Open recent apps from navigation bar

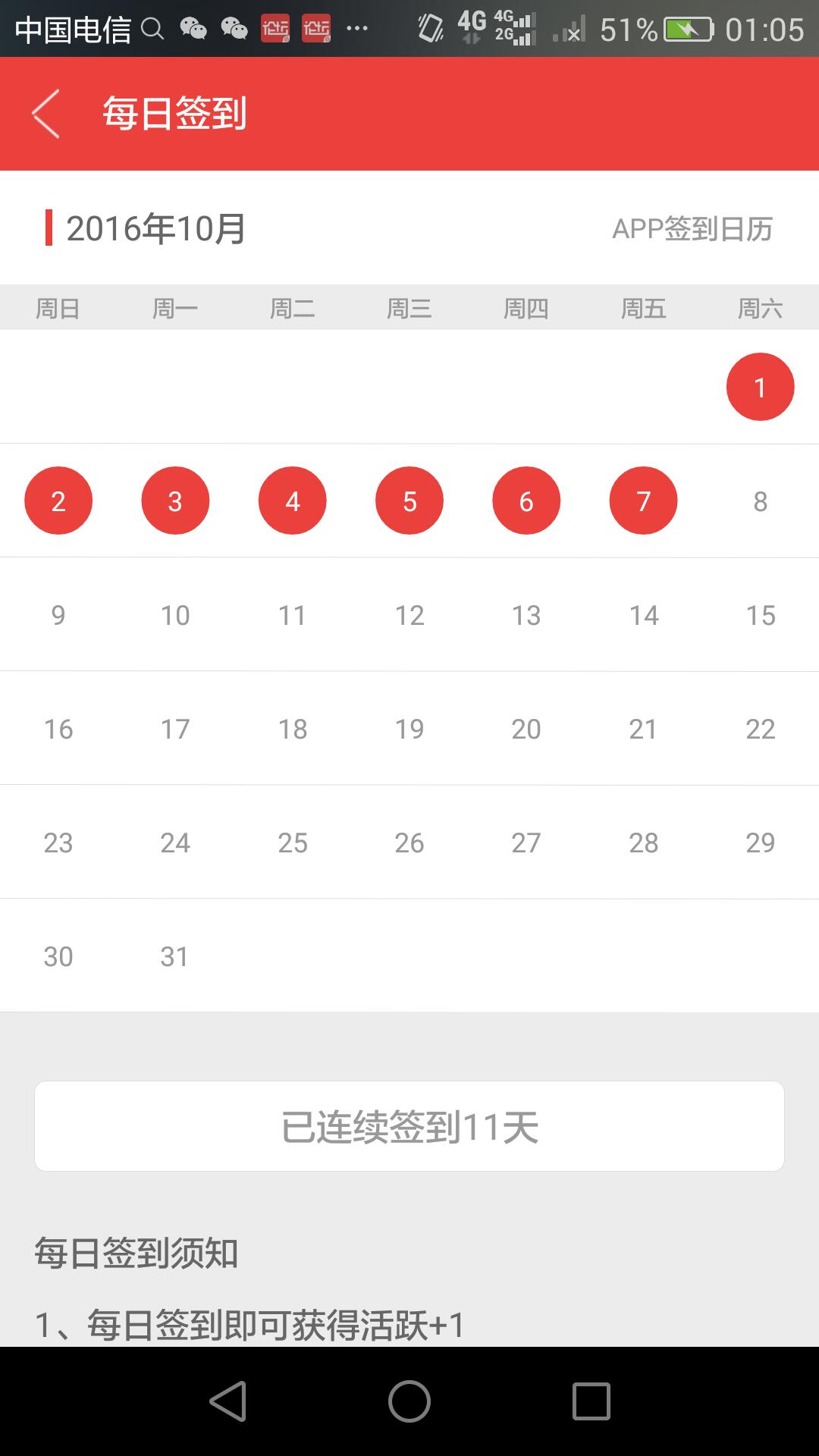pyautogui.click(x=591, y=1401)
